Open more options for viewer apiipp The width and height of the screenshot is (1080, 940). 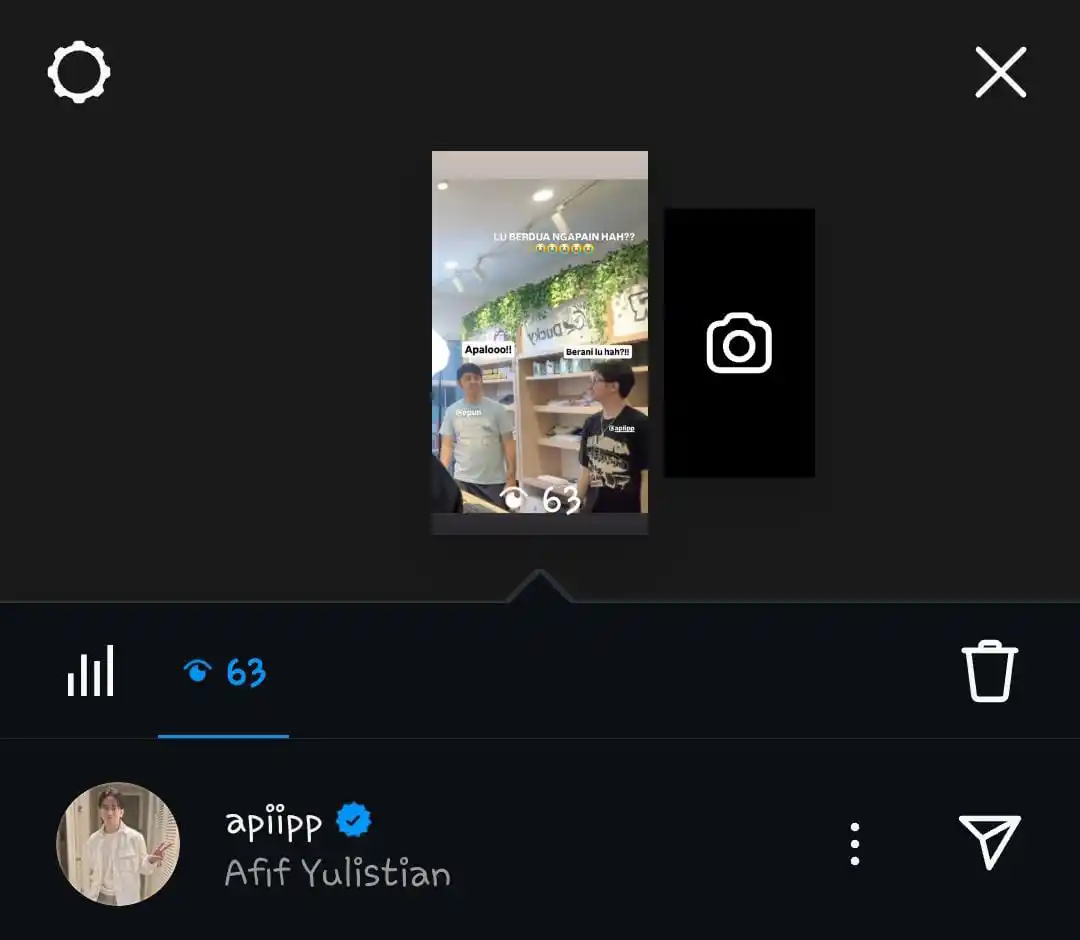(x=854, y=844)
